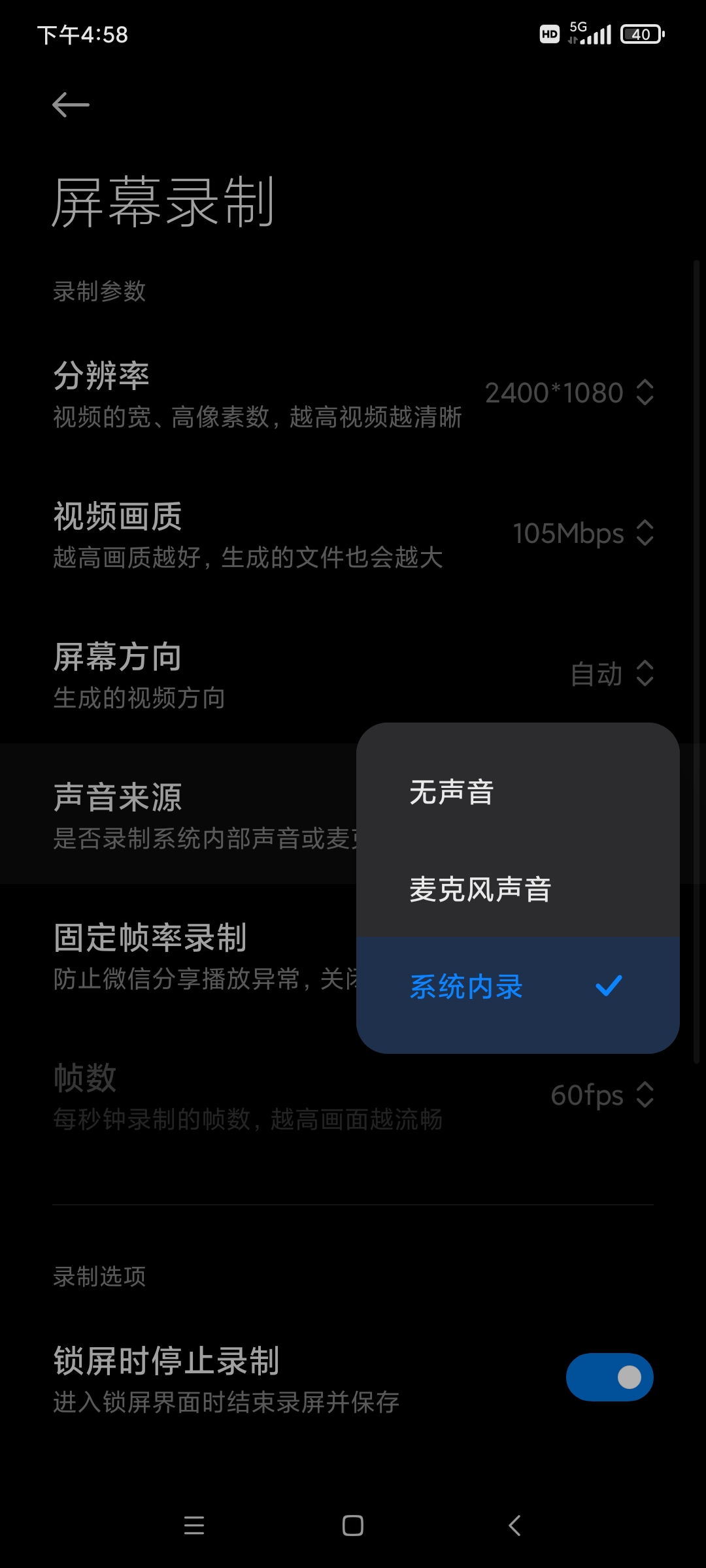This screenshot has height=1568, width=706.
Task: Select 无声音 as the sound source
Action: point(518,792)
